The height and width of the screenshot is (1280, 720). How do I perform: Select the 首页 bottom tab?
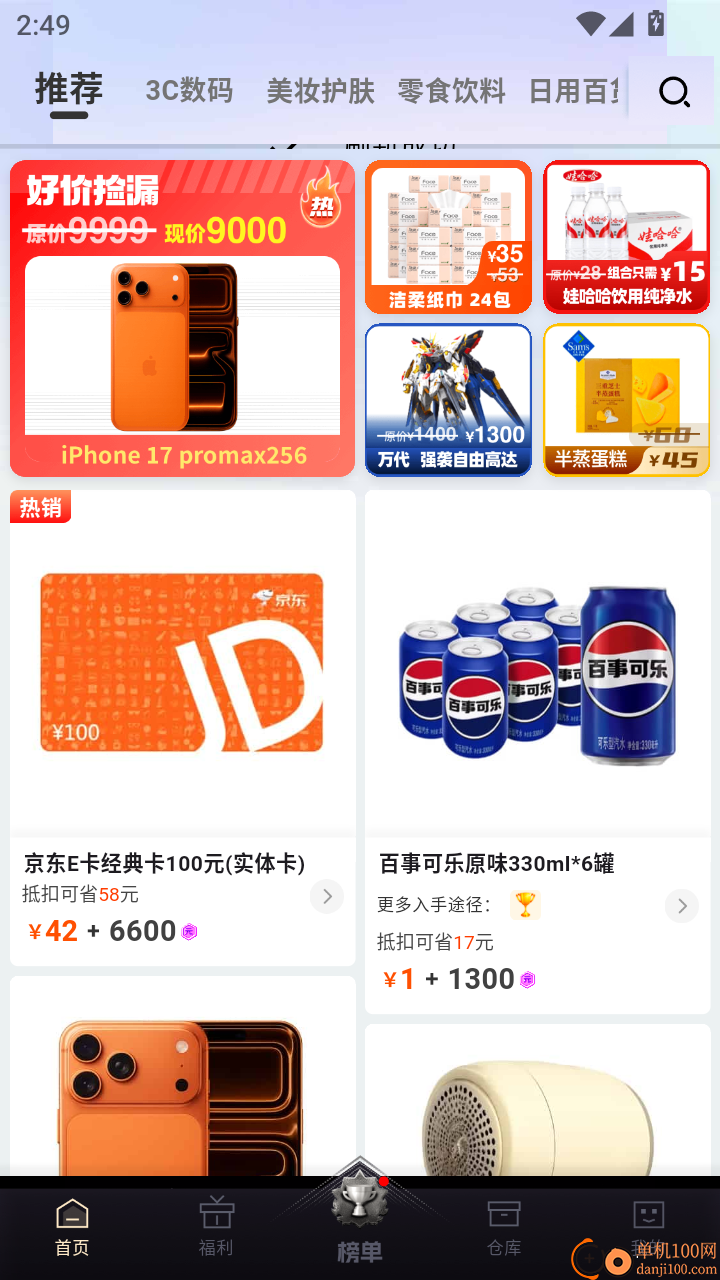[x=72, y=1226]
